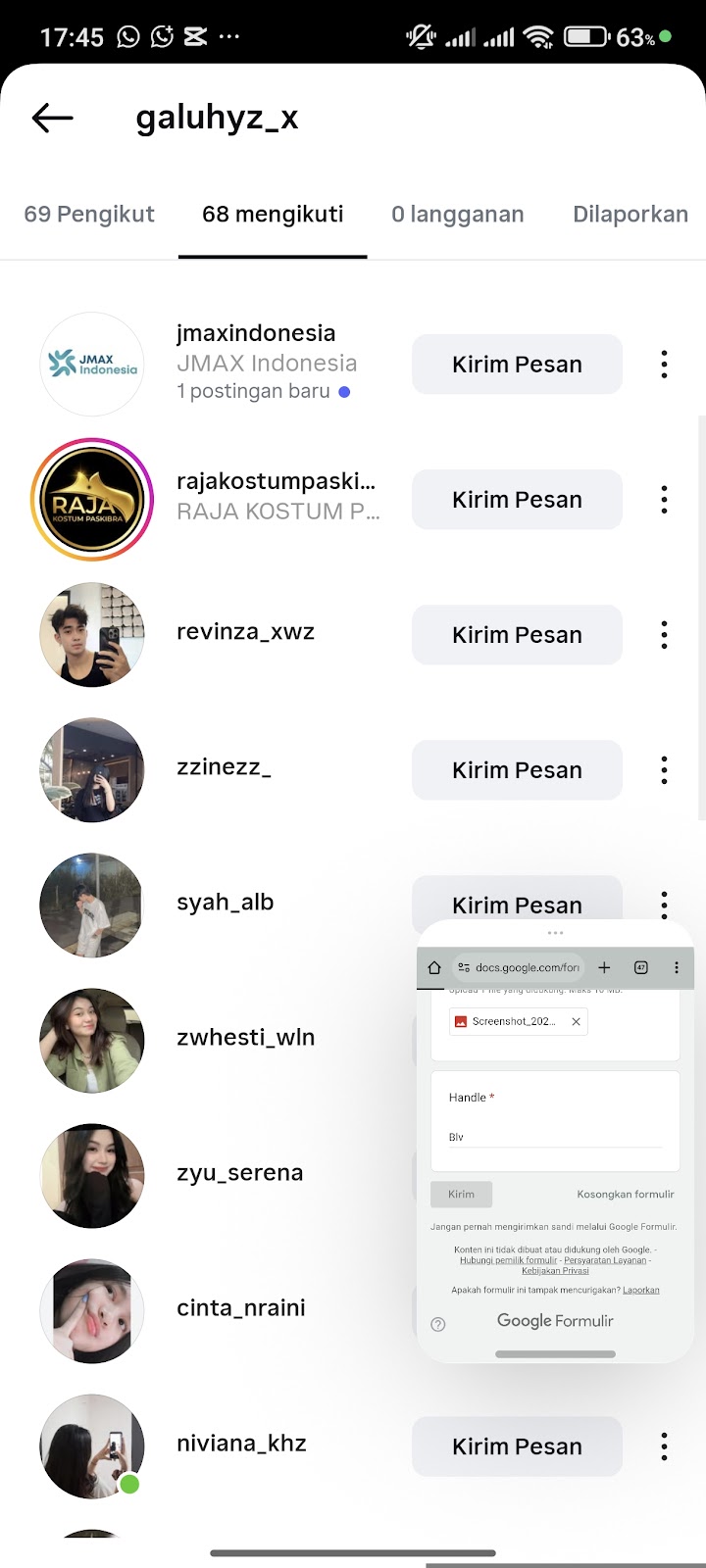Tap Kirim Pesan next to niviana_khz
The height and width of the screenshot is (1568, 706).
click(517, 1446)
